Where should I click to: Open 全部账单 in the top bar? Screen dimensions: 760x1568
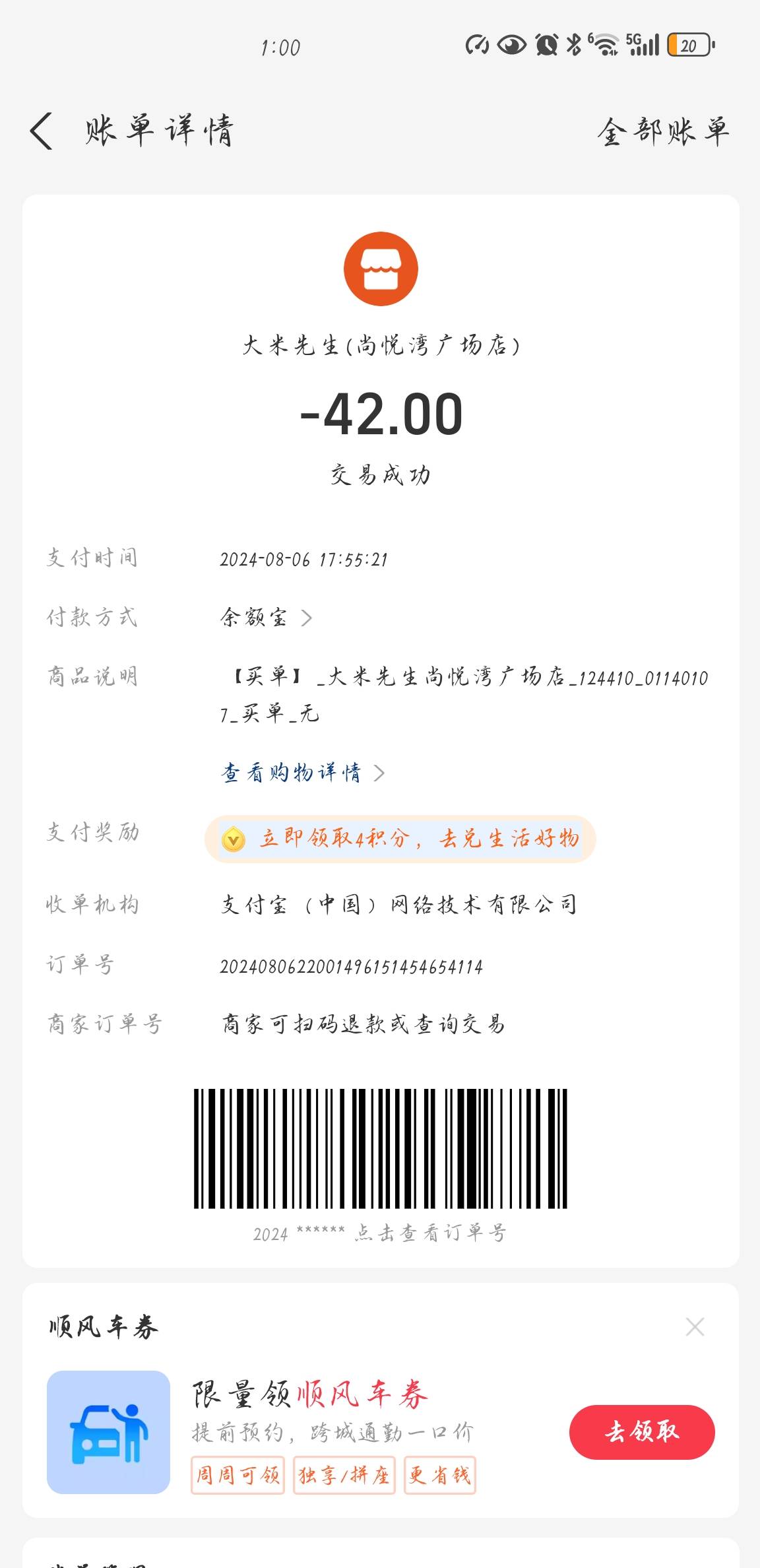coord(663,131)
